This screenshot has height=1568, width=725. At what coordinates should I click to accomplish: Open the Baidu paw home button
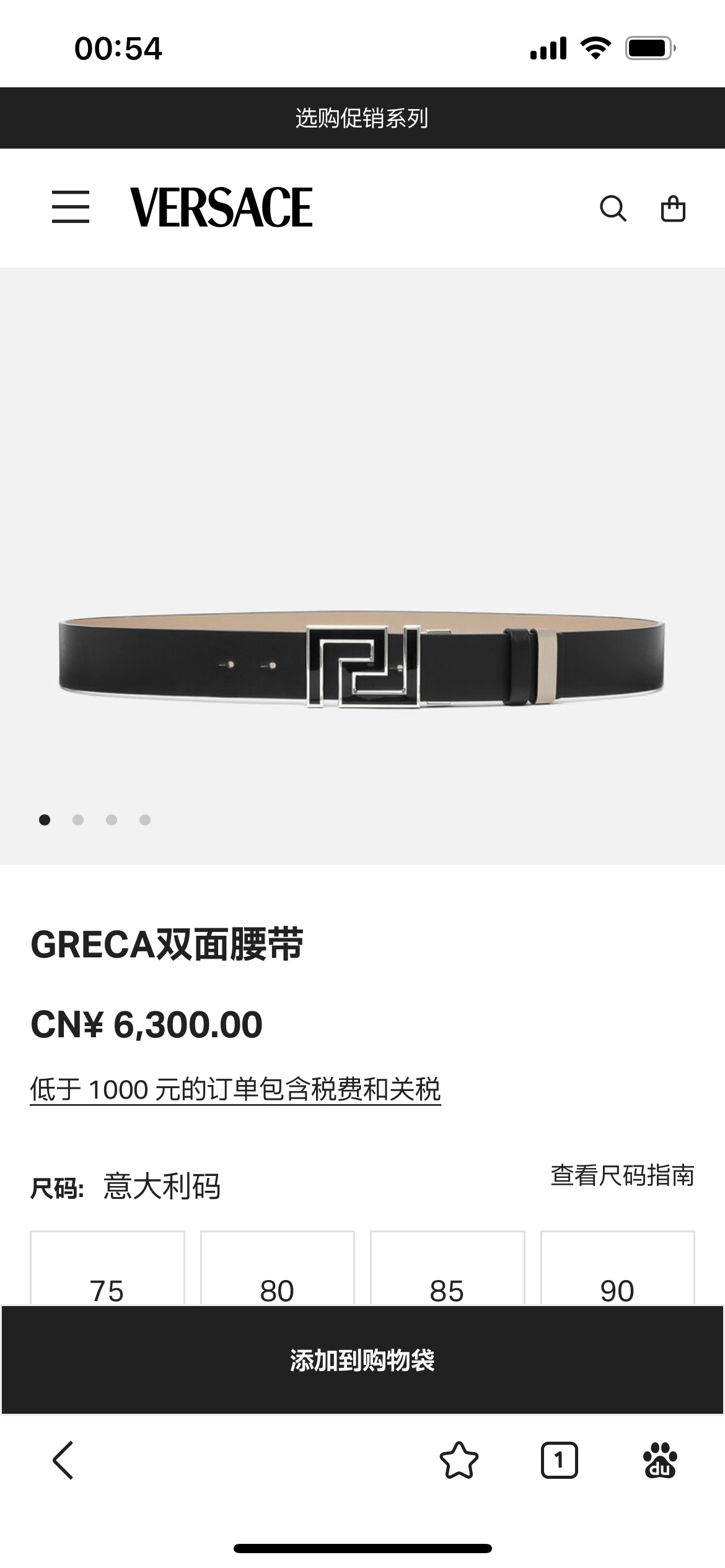[x=661, y=1460]
